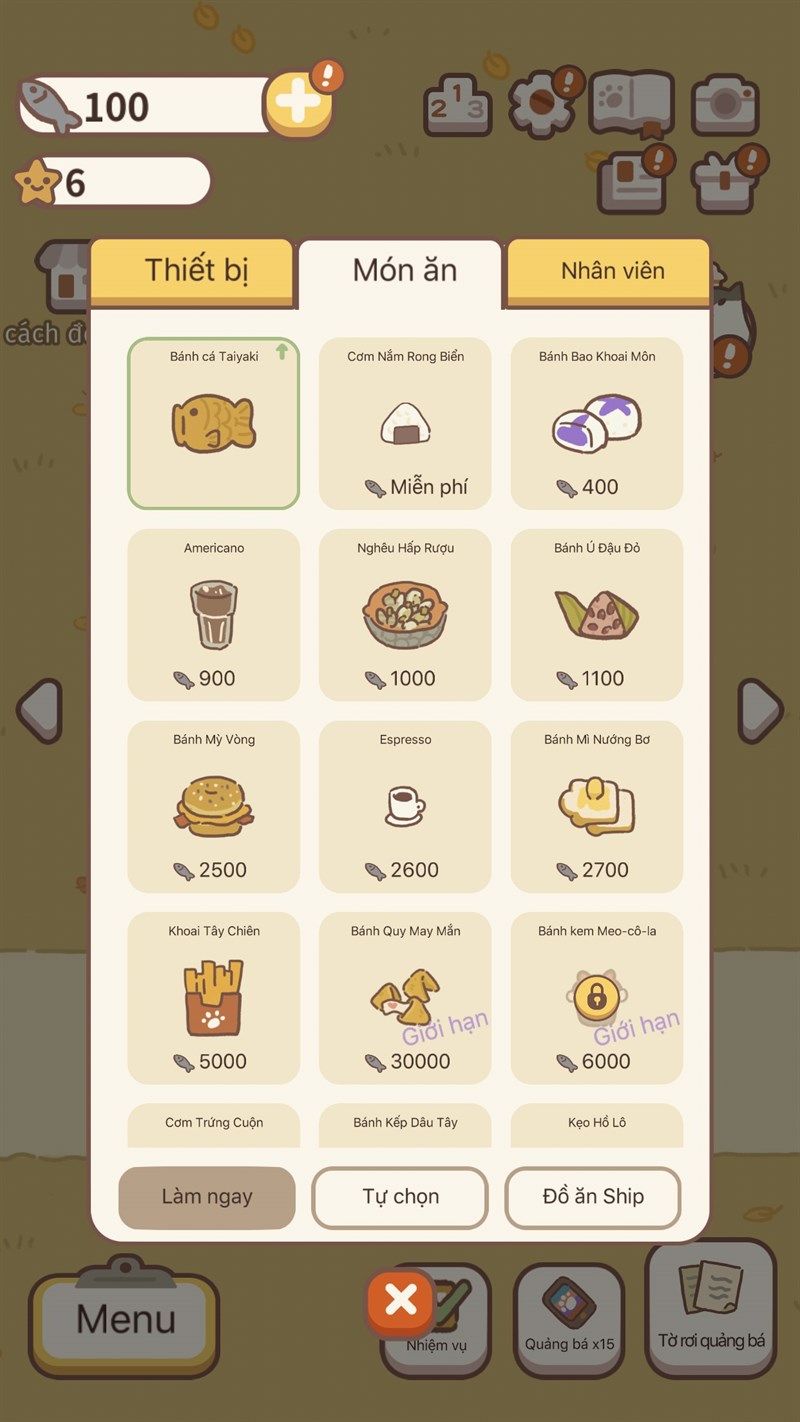Open Đồ ăn Ship option
Viewport: 800px width, 1422px height.
click(593, 1197)
